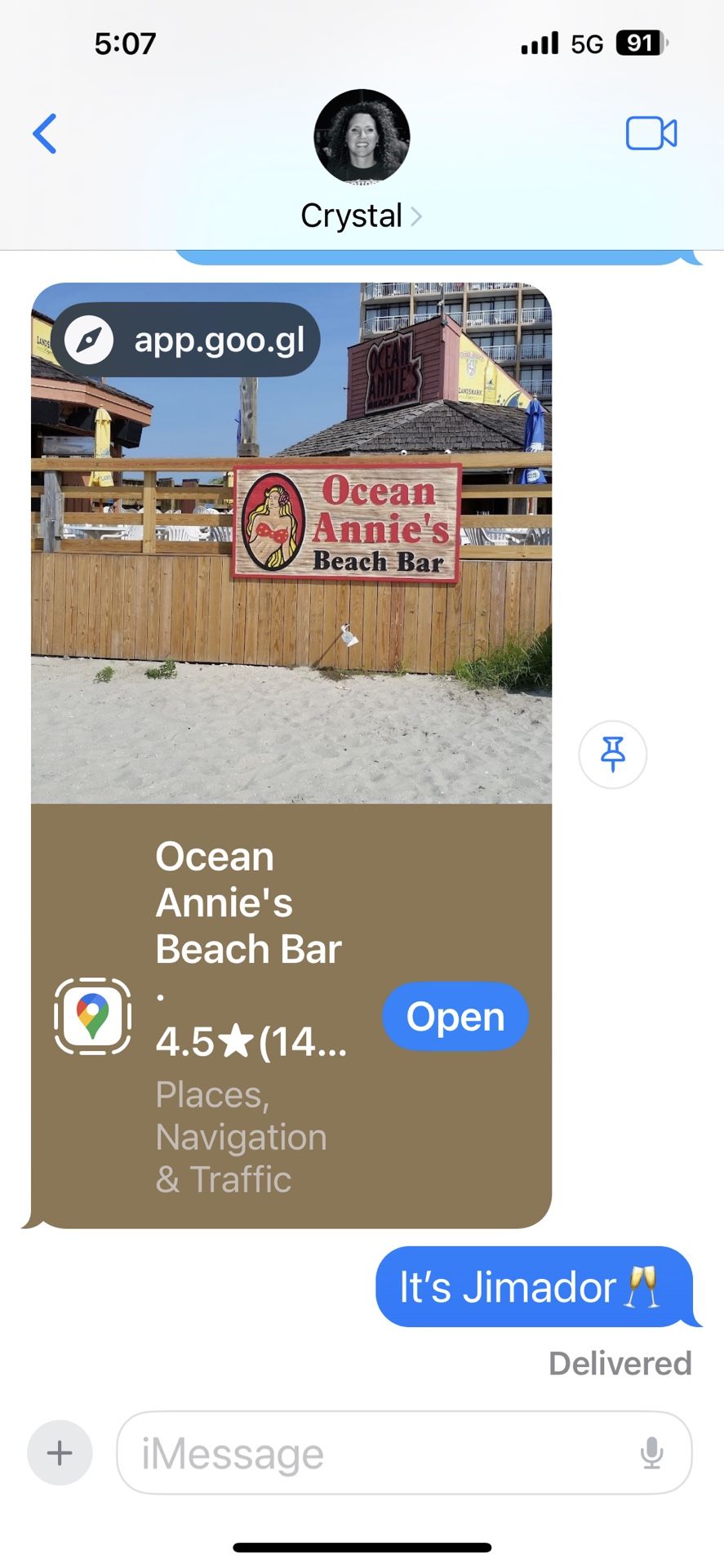
Task: Pin the Ocean Annie's link
Action: click(x=612, y=755)
